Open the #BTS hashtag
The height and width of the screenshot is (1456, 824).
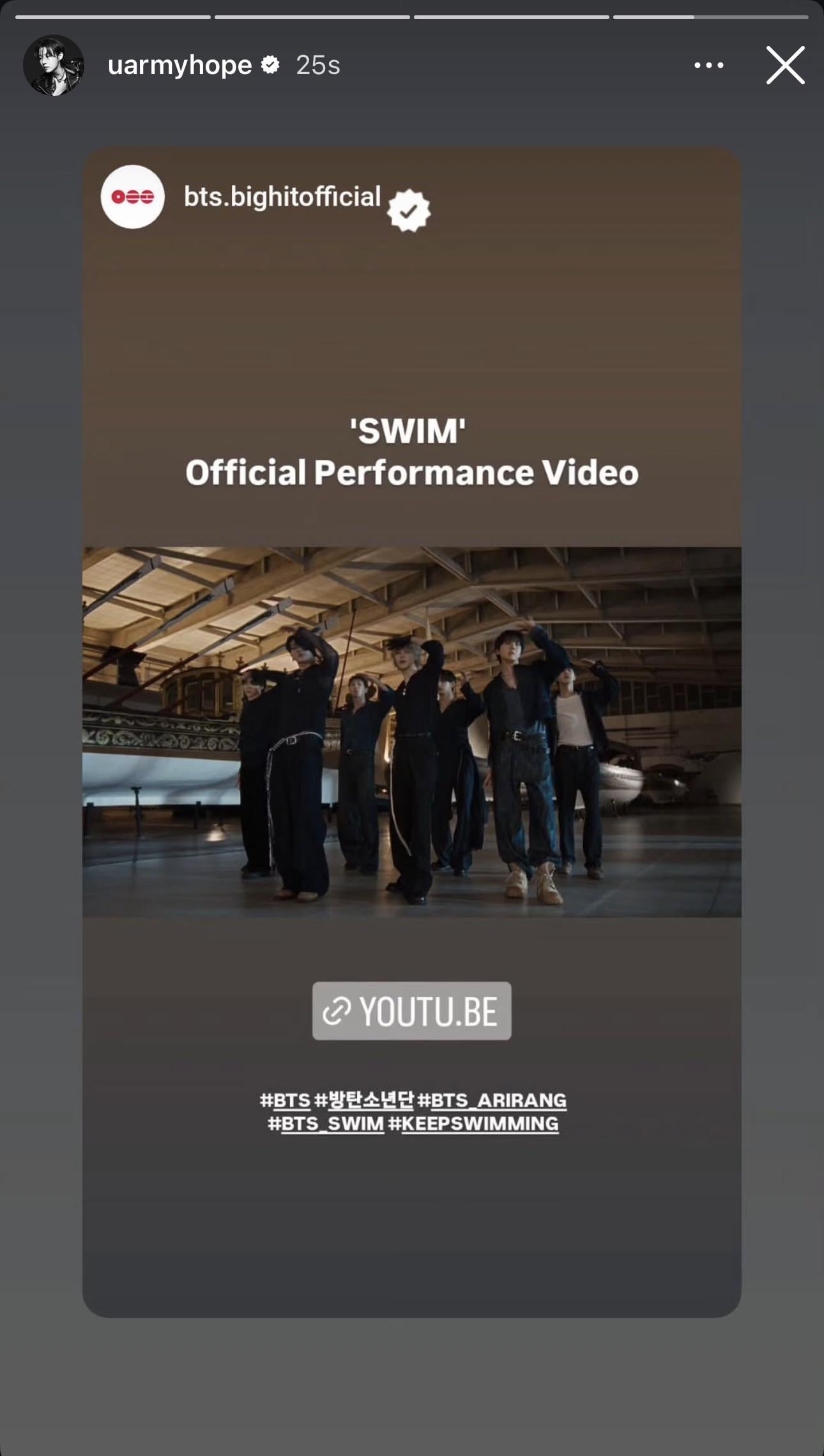point(285,1100)
